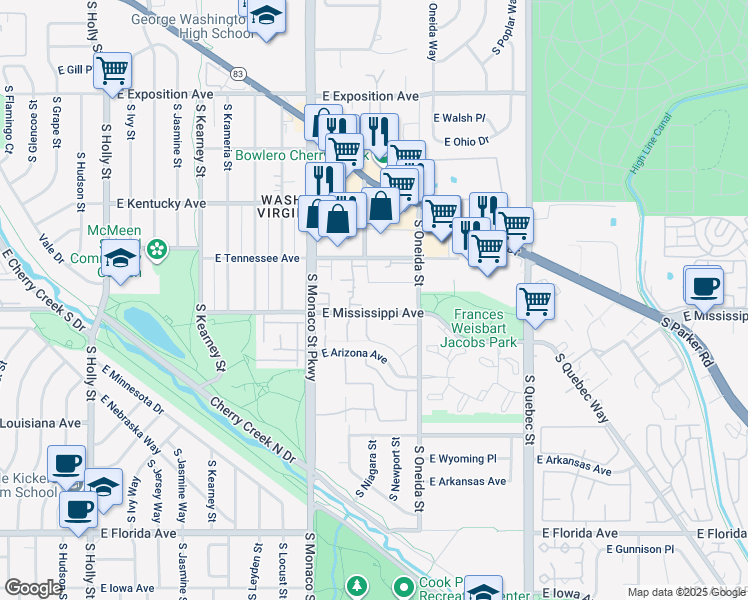
Task: Open the school marker next to Cook Park
Action: 483,590
